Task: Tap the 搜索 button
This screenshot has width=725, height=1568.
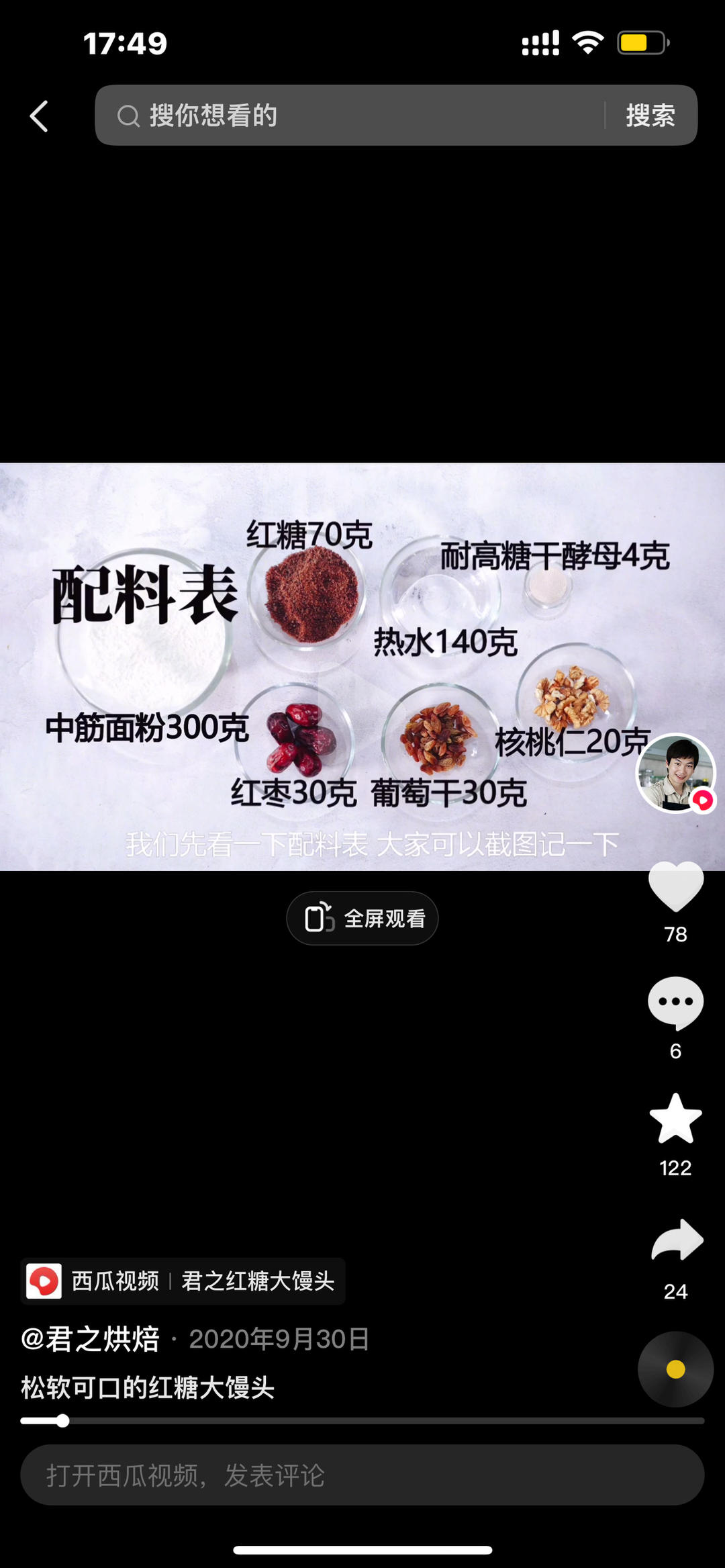Action: pyautogui.click(x=650, y=116)
